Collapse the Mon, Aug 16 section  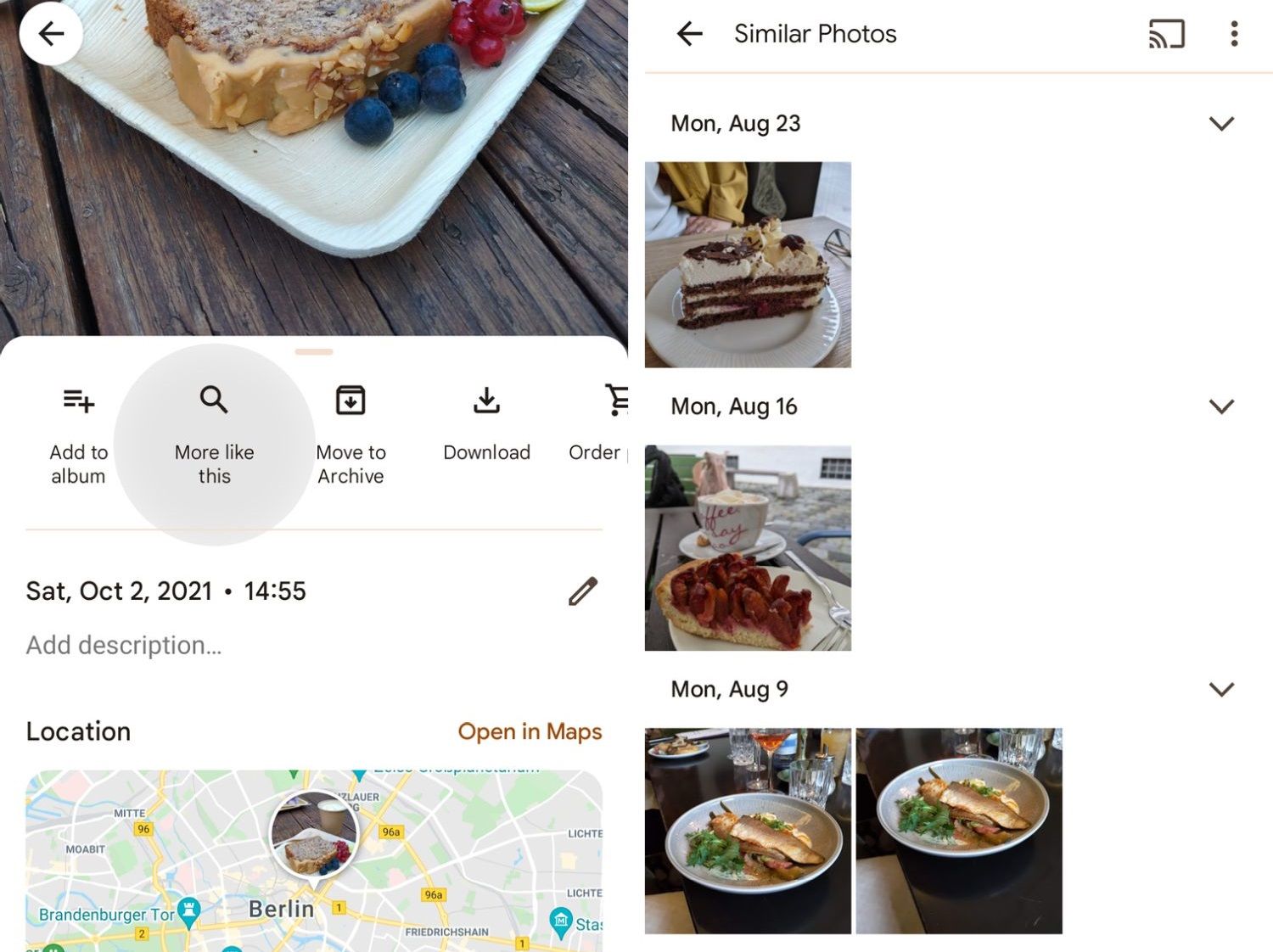pos(1221,406)
